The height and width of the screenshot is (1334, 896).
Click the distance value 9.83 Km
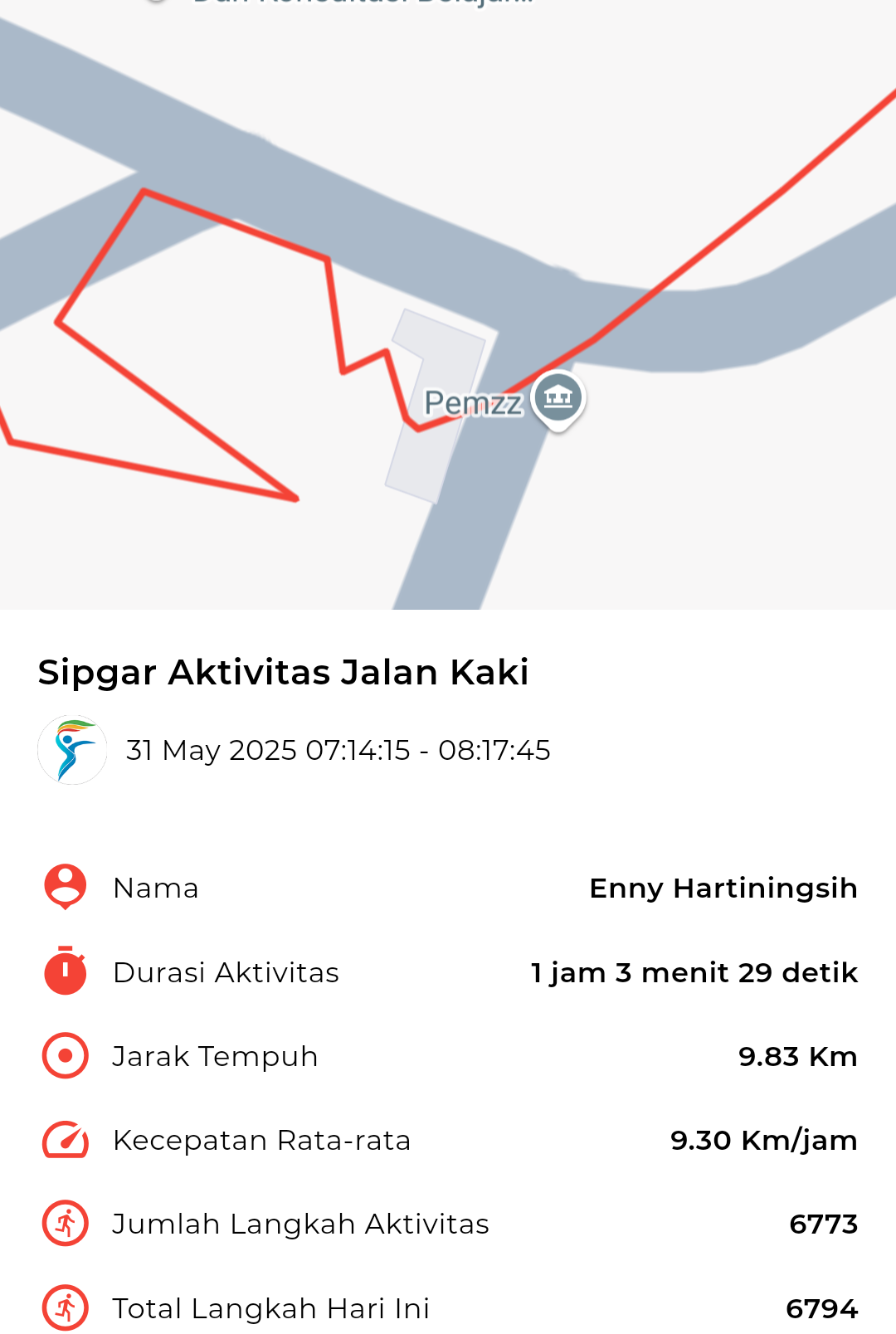click(799, 1056)
